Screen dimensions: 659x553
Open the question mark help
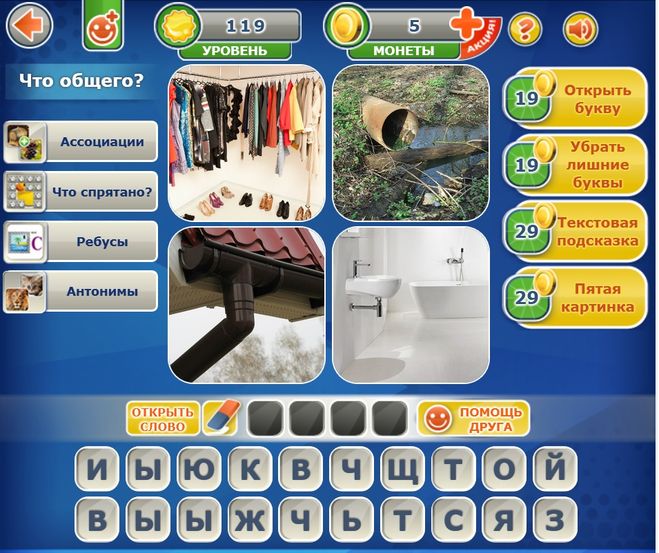(524, 29)
